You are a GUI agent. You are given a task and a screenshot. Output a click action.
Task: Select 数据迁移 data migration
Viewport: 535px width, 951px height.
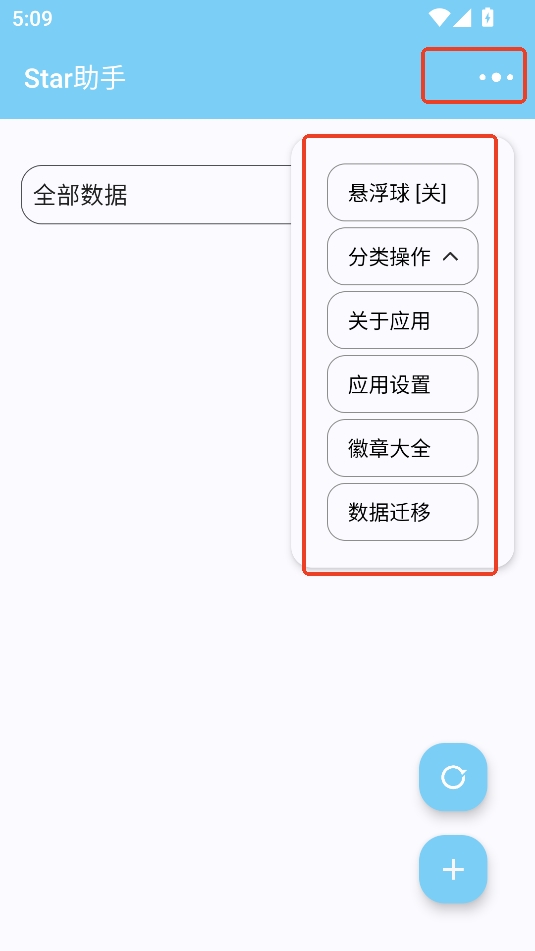click(403, 512)
